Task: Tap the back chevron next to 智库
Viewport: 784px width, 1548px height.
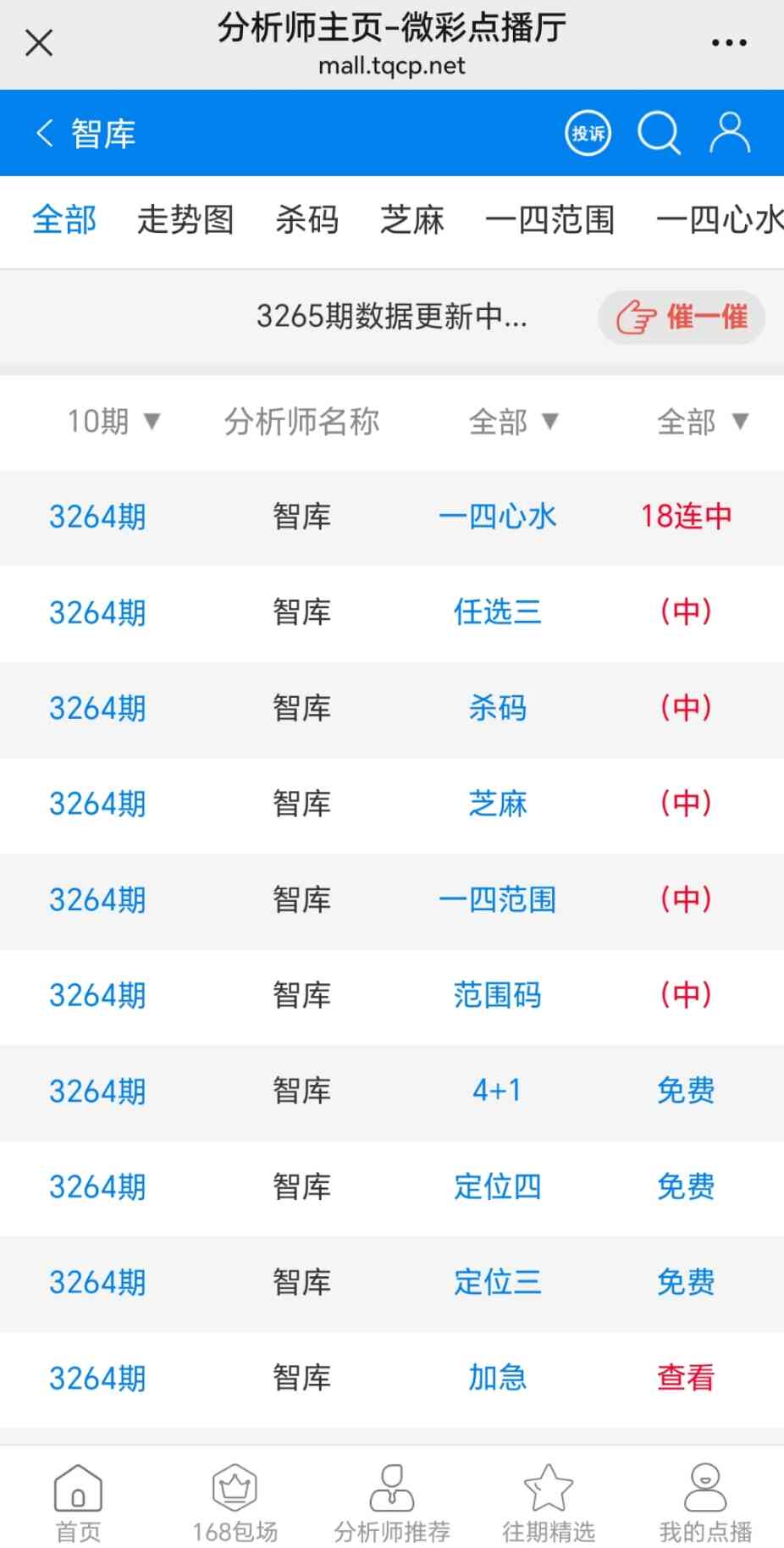Action: point(44,133)
